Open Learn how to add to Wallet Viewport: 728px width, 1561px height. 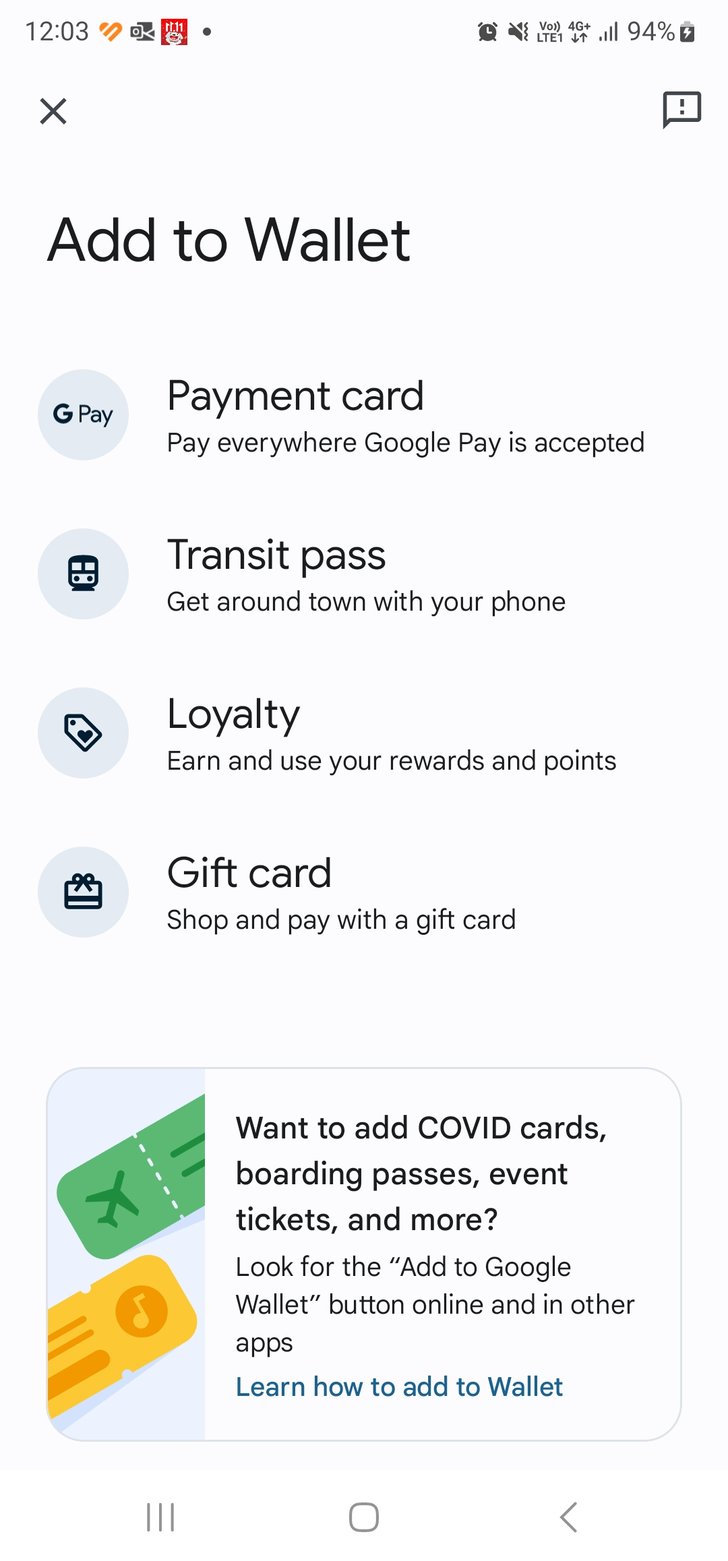tap(399, 1387)
